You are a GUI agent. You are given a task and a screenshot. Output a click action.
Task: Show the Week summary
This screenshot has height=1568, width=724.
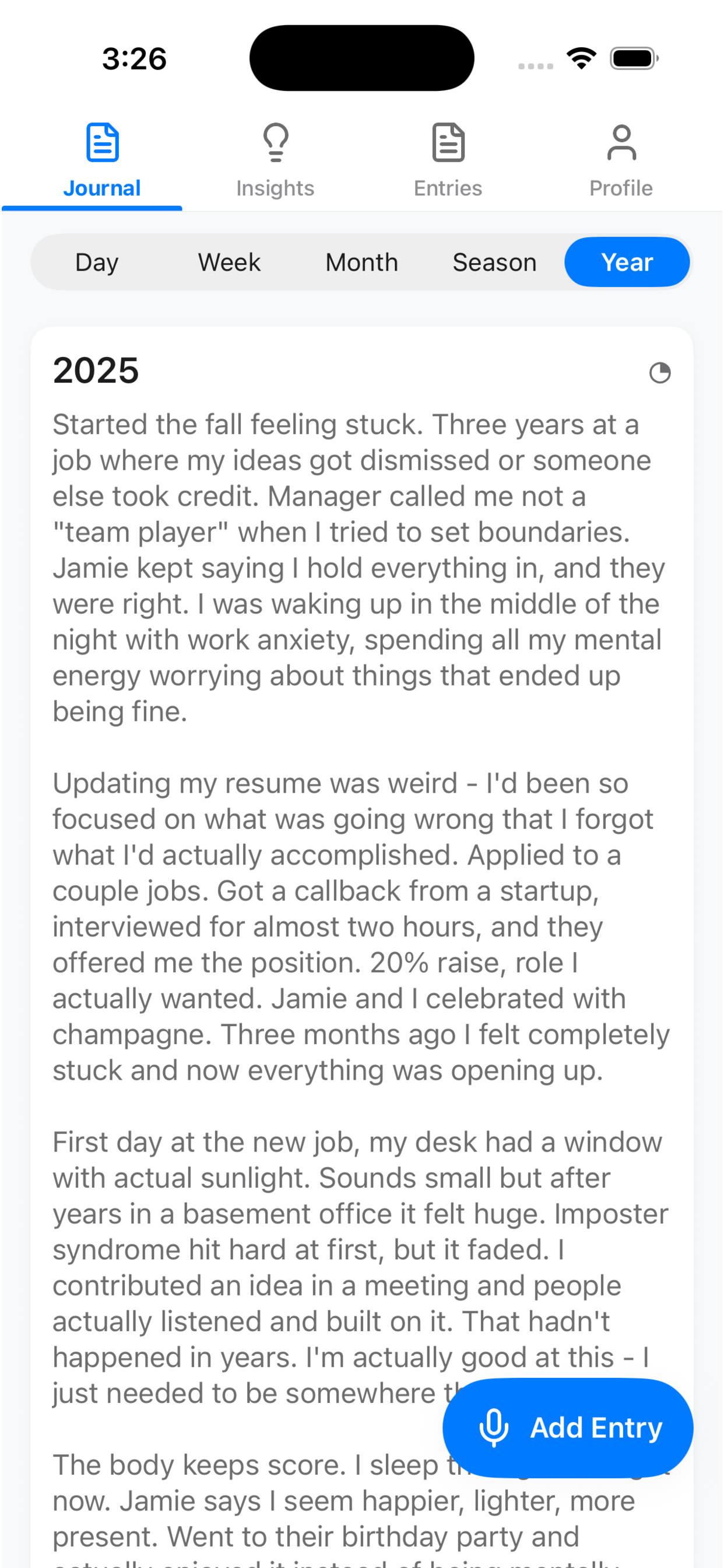coord(229,262)
